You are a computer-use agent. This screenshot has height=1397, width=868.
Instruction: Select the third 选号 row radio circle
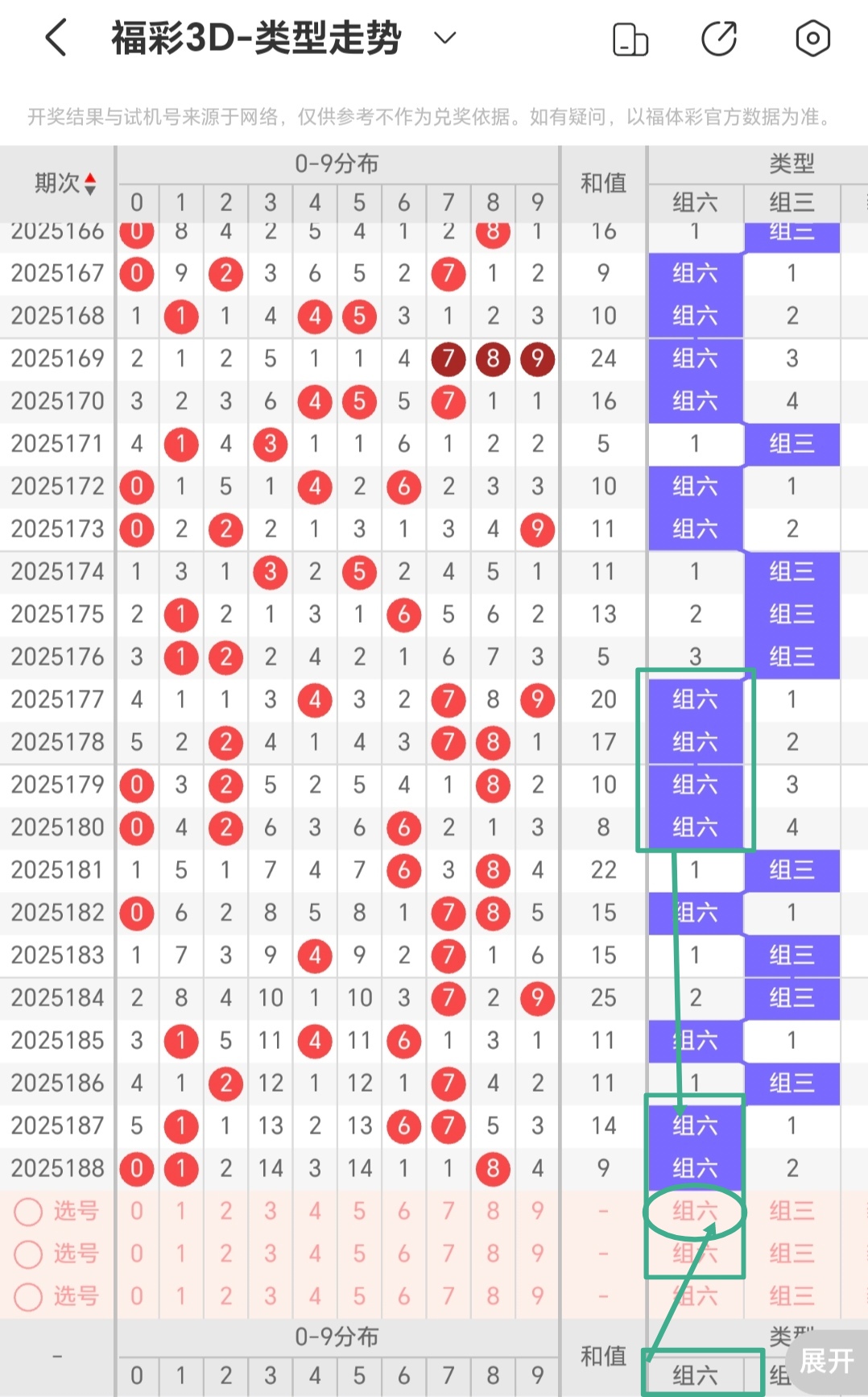click(x=28, y=1296)
